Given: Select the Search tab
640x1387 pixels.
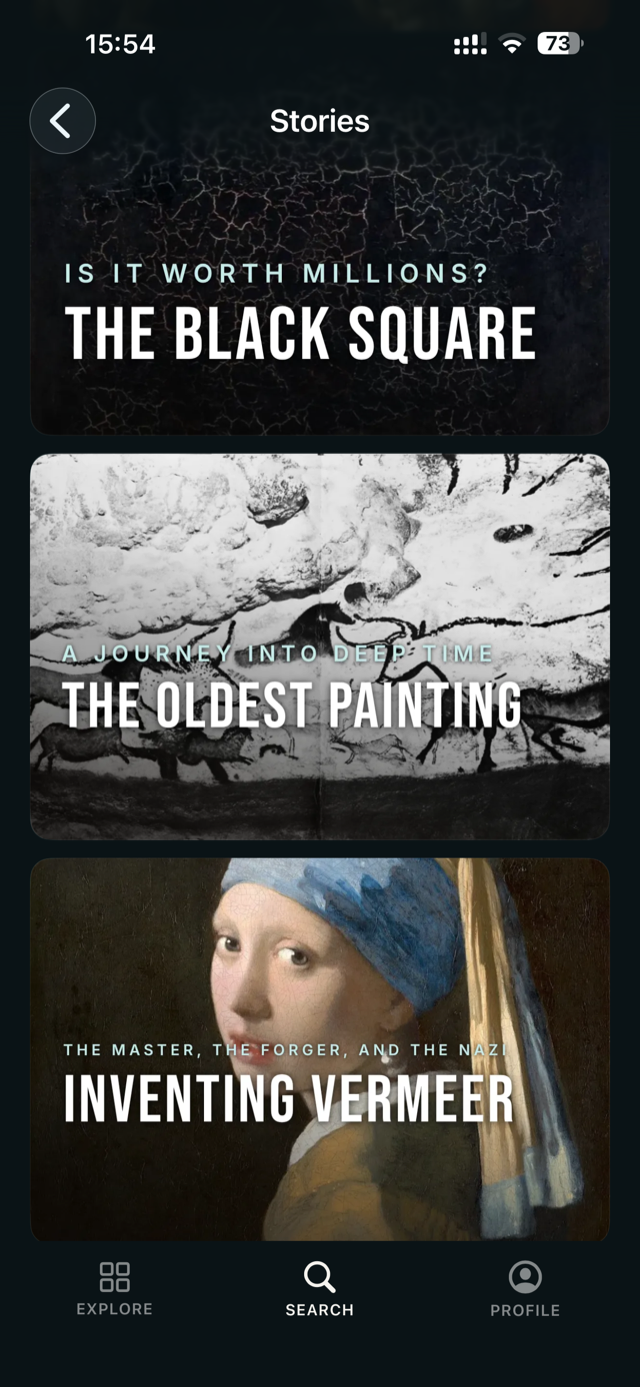Looking at the screenshot, I should tap(320, 1289).
